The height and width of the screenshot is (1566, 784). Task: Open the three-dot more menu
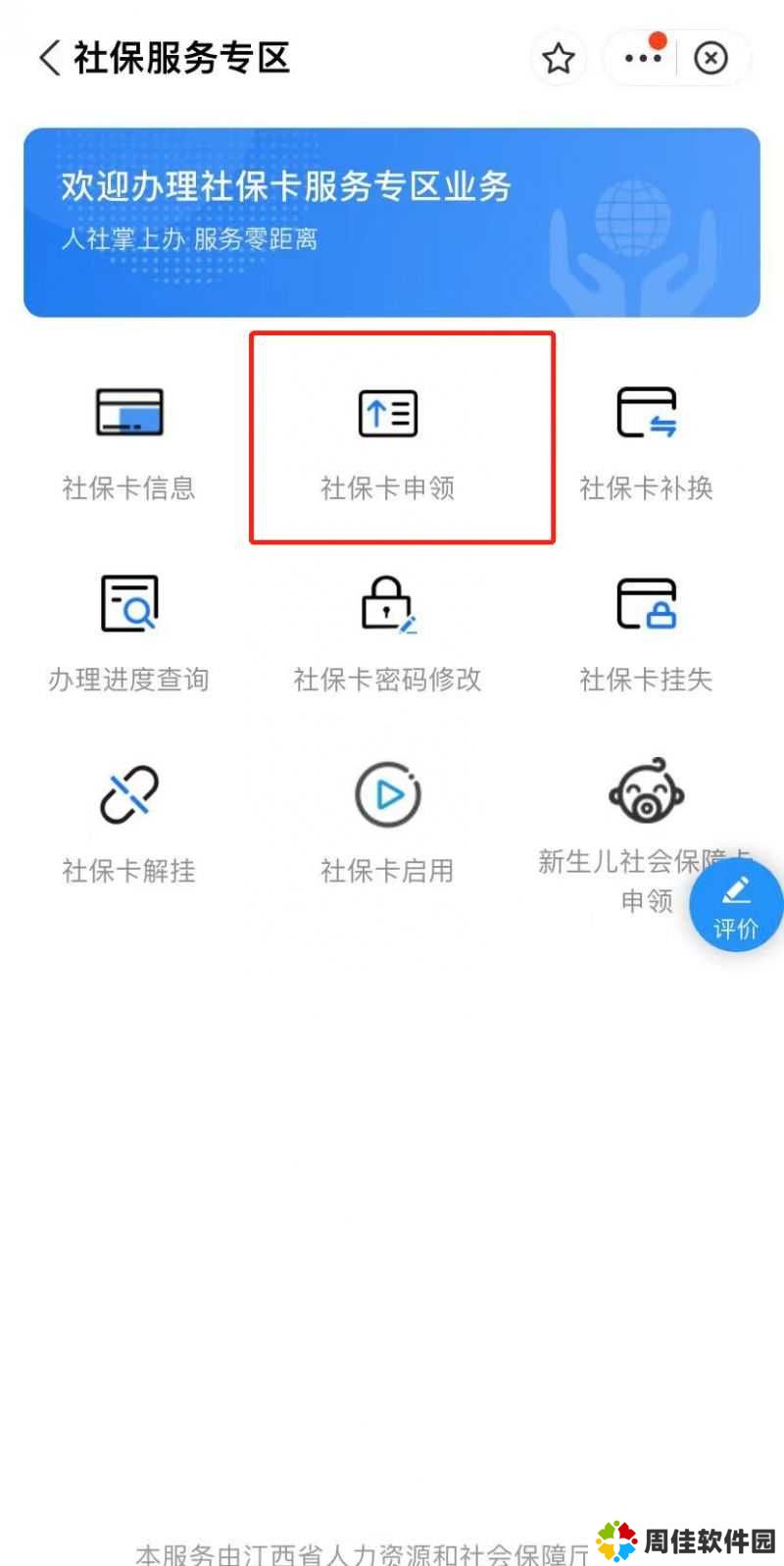click(x=643, y=58)
